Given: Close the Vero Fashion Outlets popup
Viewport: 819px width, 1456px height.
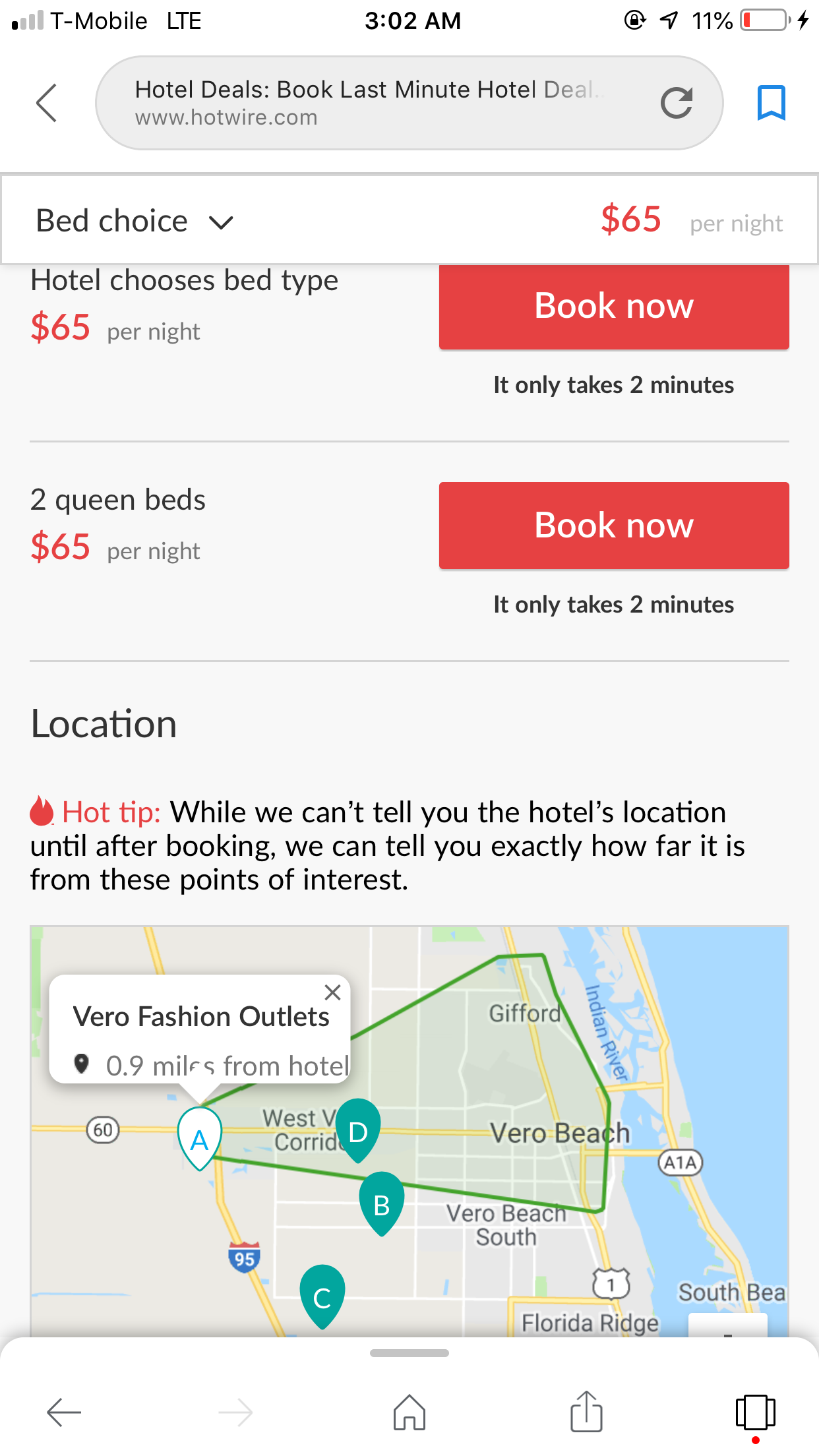Looking at the screenshot, I should click(333, 992).
